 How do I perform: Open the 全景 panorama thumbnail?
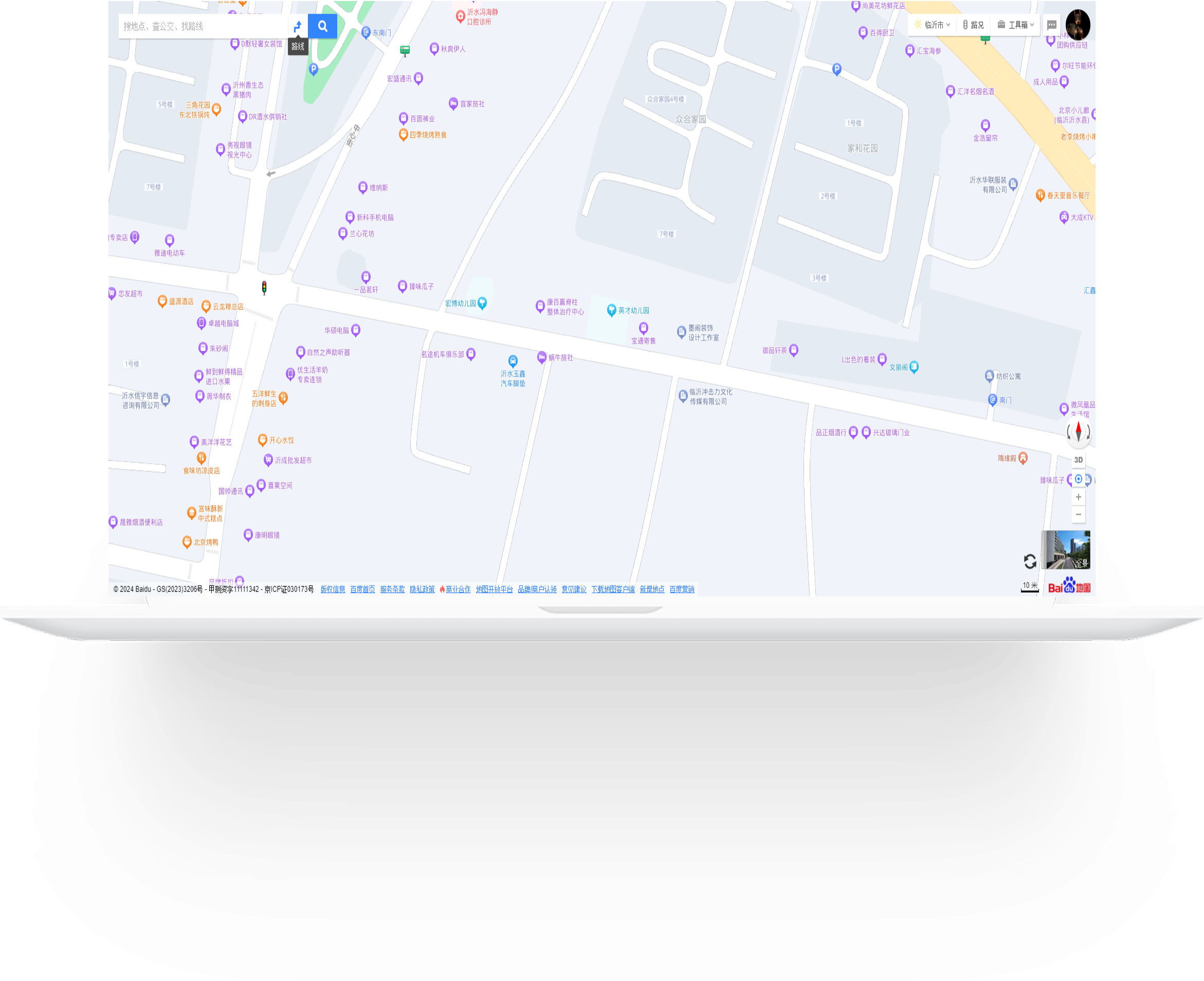click(1066, 550)
